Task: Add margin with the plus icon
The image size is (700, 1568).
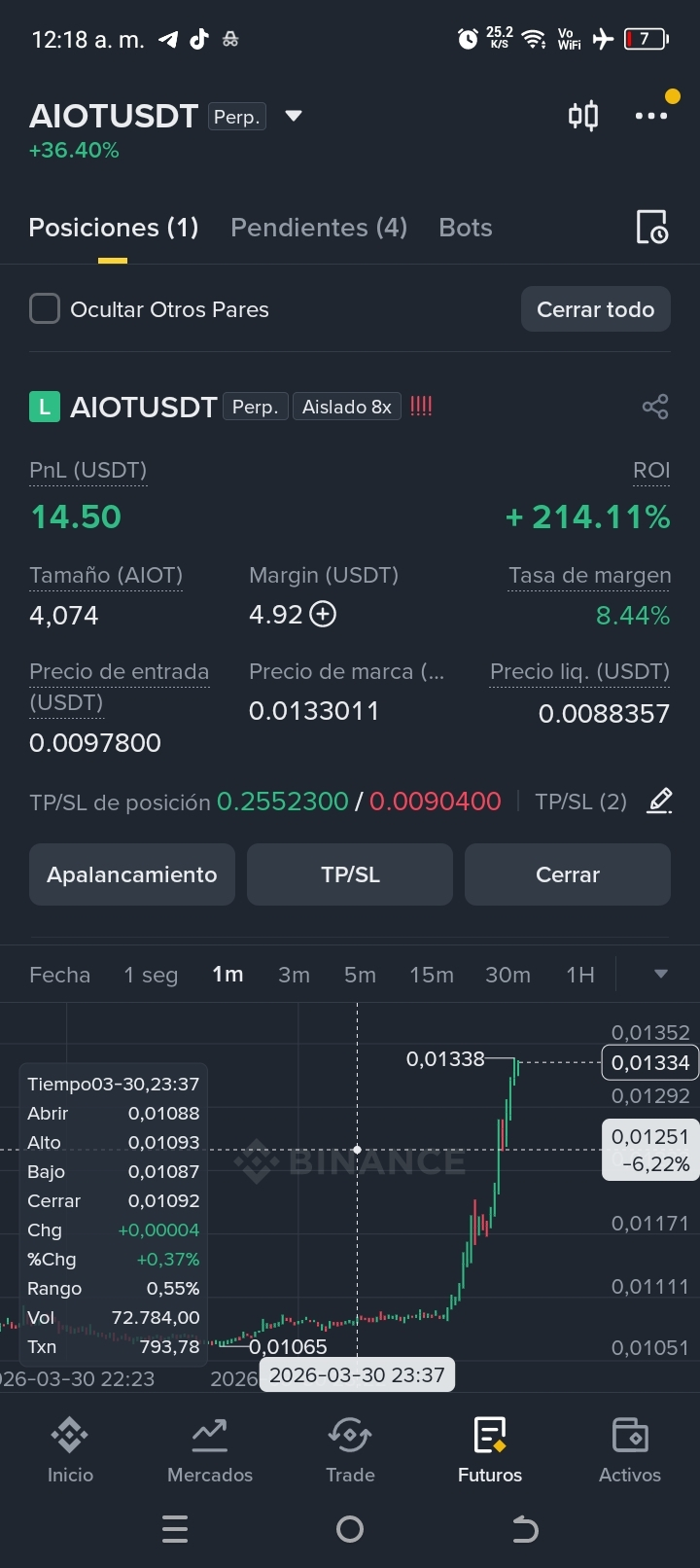Action: click(x=323, y=615)
